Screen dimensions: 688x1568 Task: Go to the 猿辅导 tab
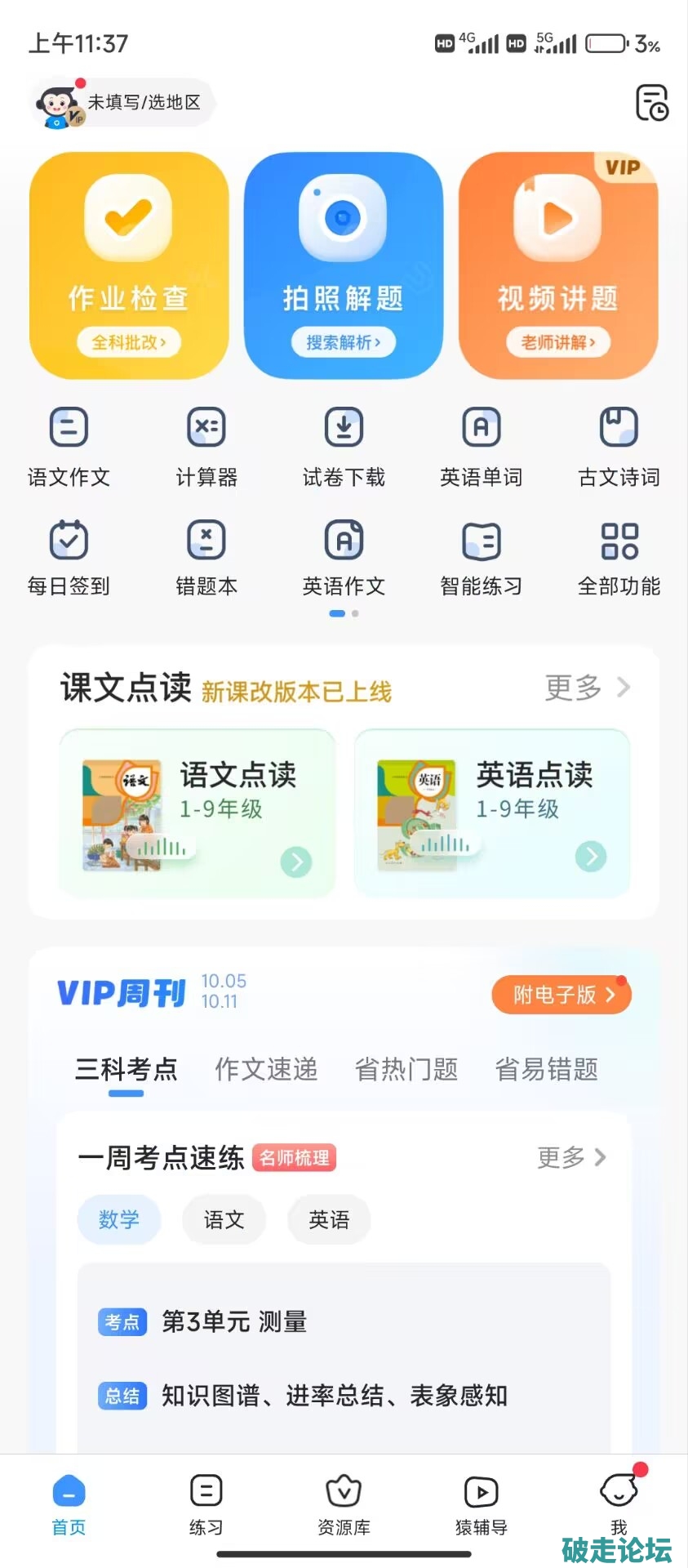click(x=481, y=1504)
